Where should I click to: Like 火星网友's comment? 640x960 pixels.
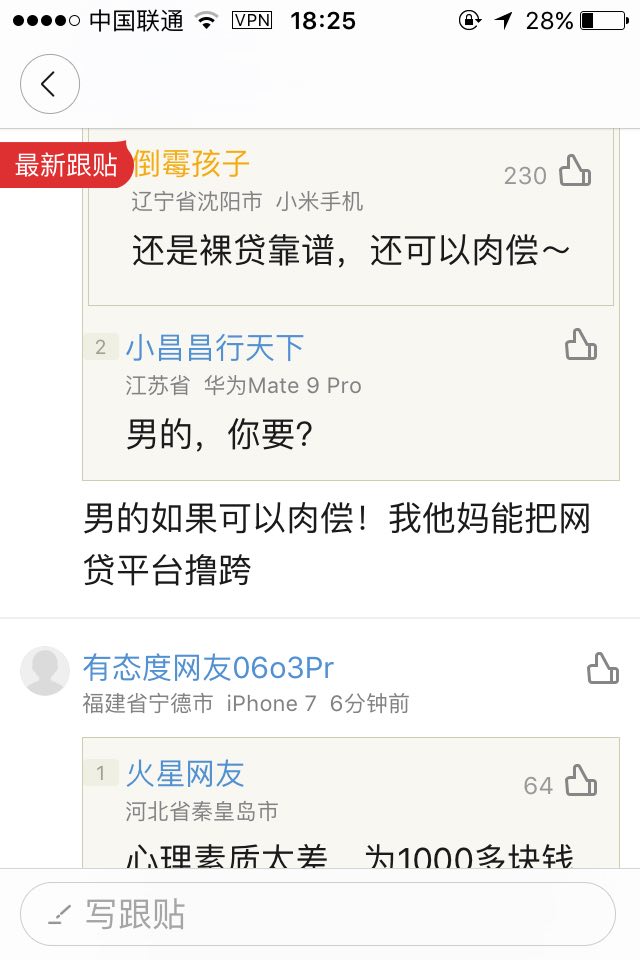coord(581,781)
